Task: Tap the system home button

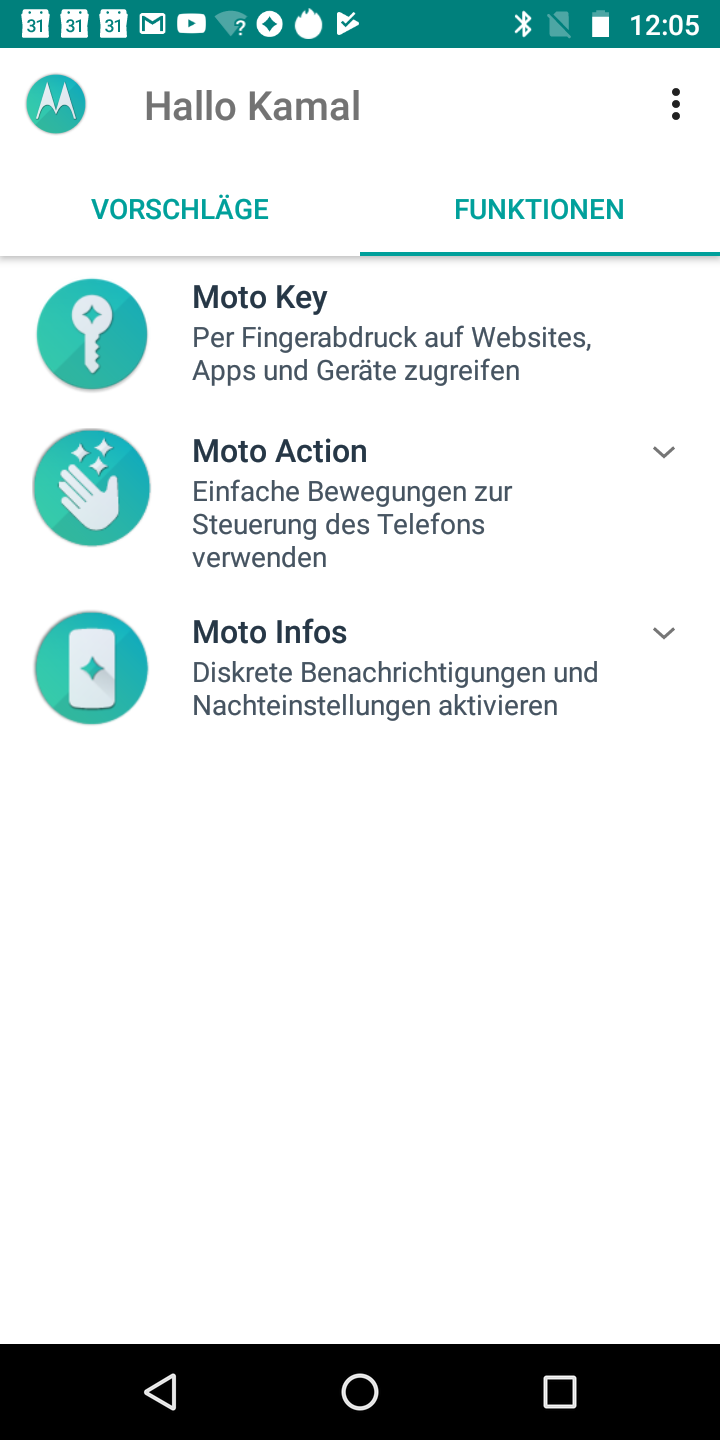Action: tap(360, 1391)
